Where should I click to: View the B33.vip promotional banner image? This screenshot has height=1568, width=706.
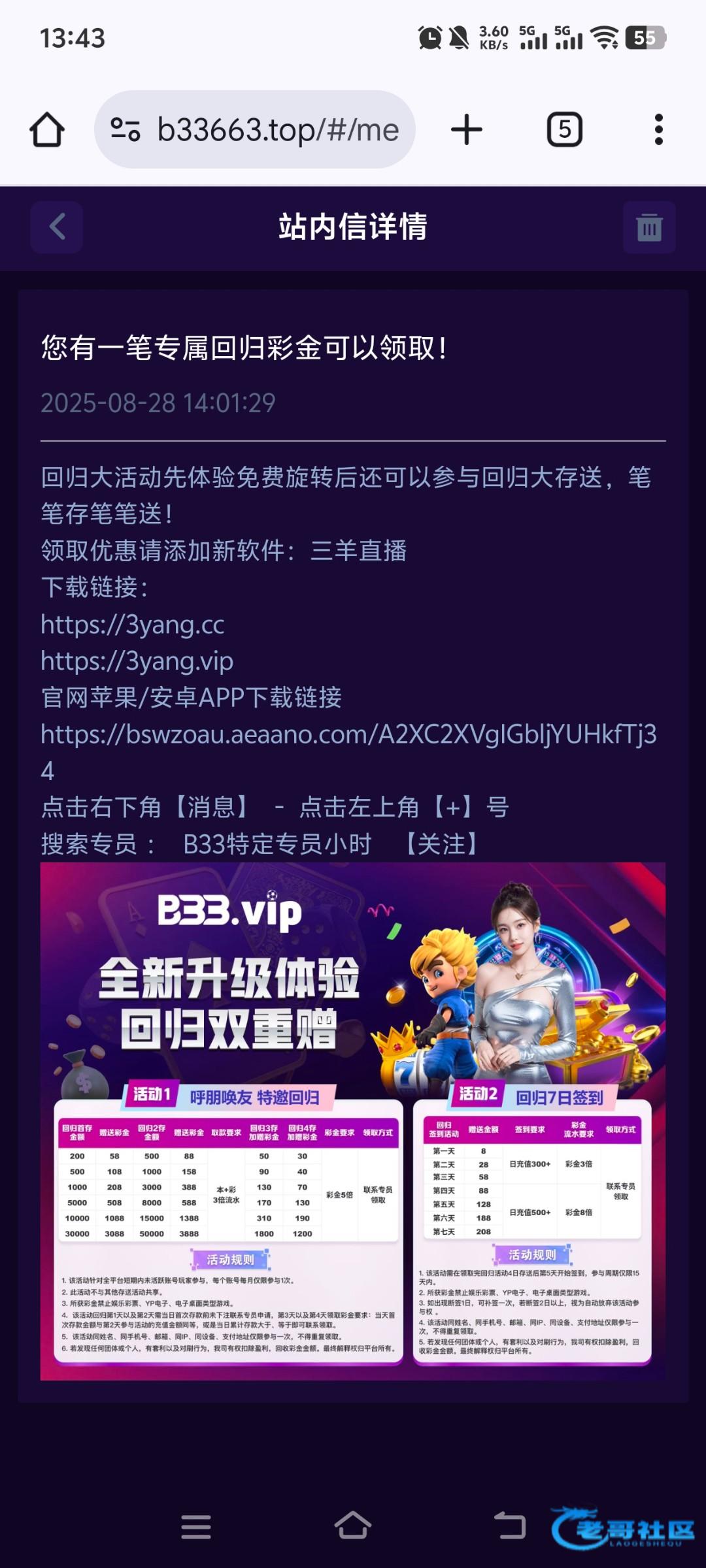tap(353, 1121)
